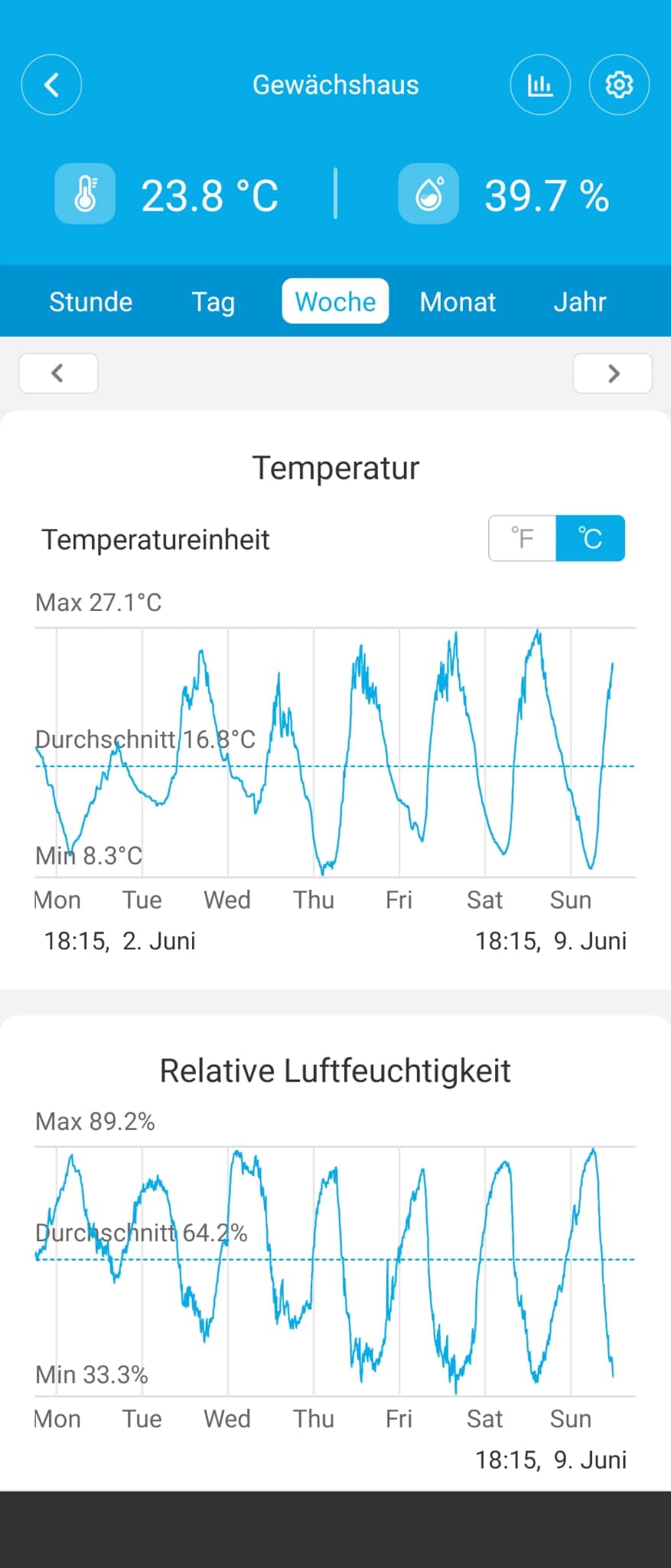The image size is (671, 1568).
Task: Open the settings gear
Action: click(619, 85)
